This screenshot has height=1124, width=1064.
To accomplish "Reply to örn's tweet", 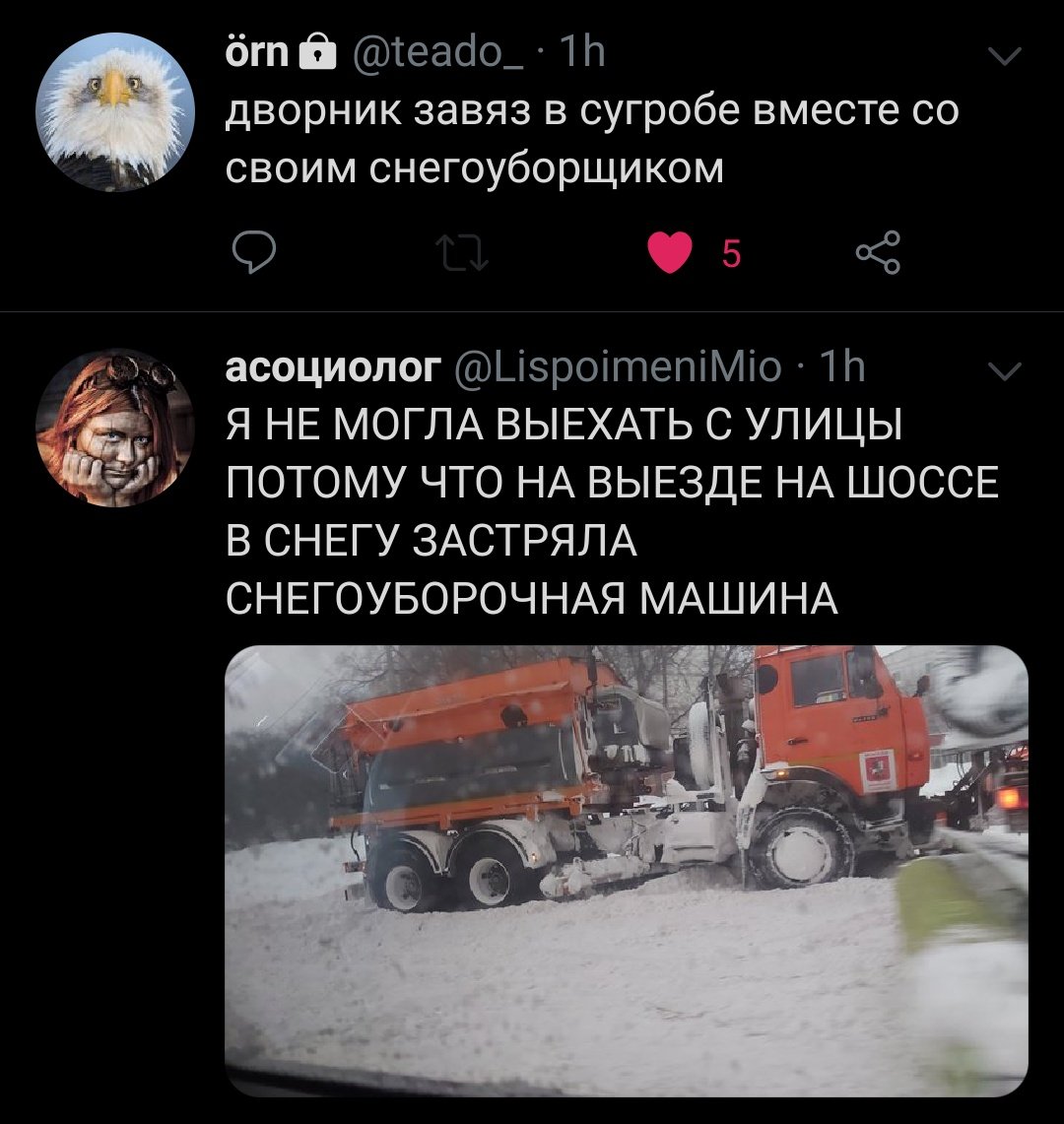I will (x=256, y=253).
